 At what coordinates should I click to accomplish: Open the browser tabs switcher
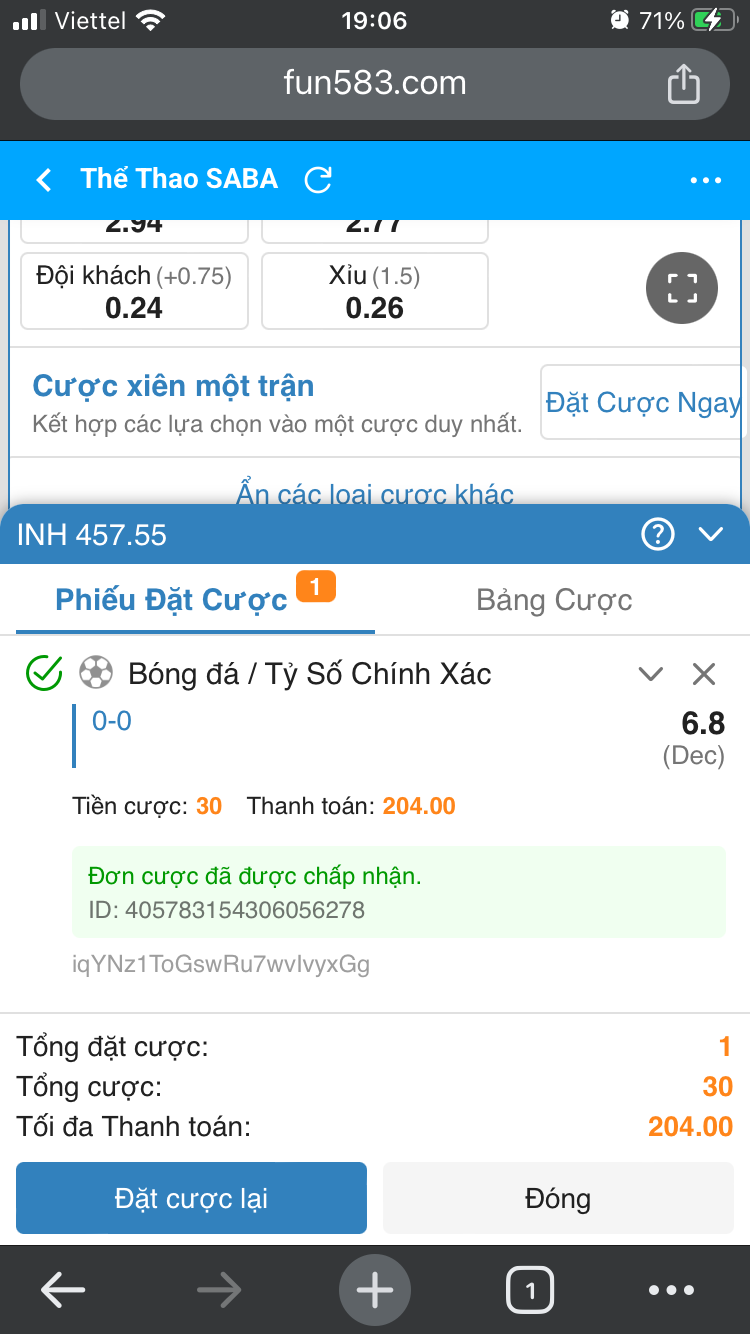(530, 1290)
